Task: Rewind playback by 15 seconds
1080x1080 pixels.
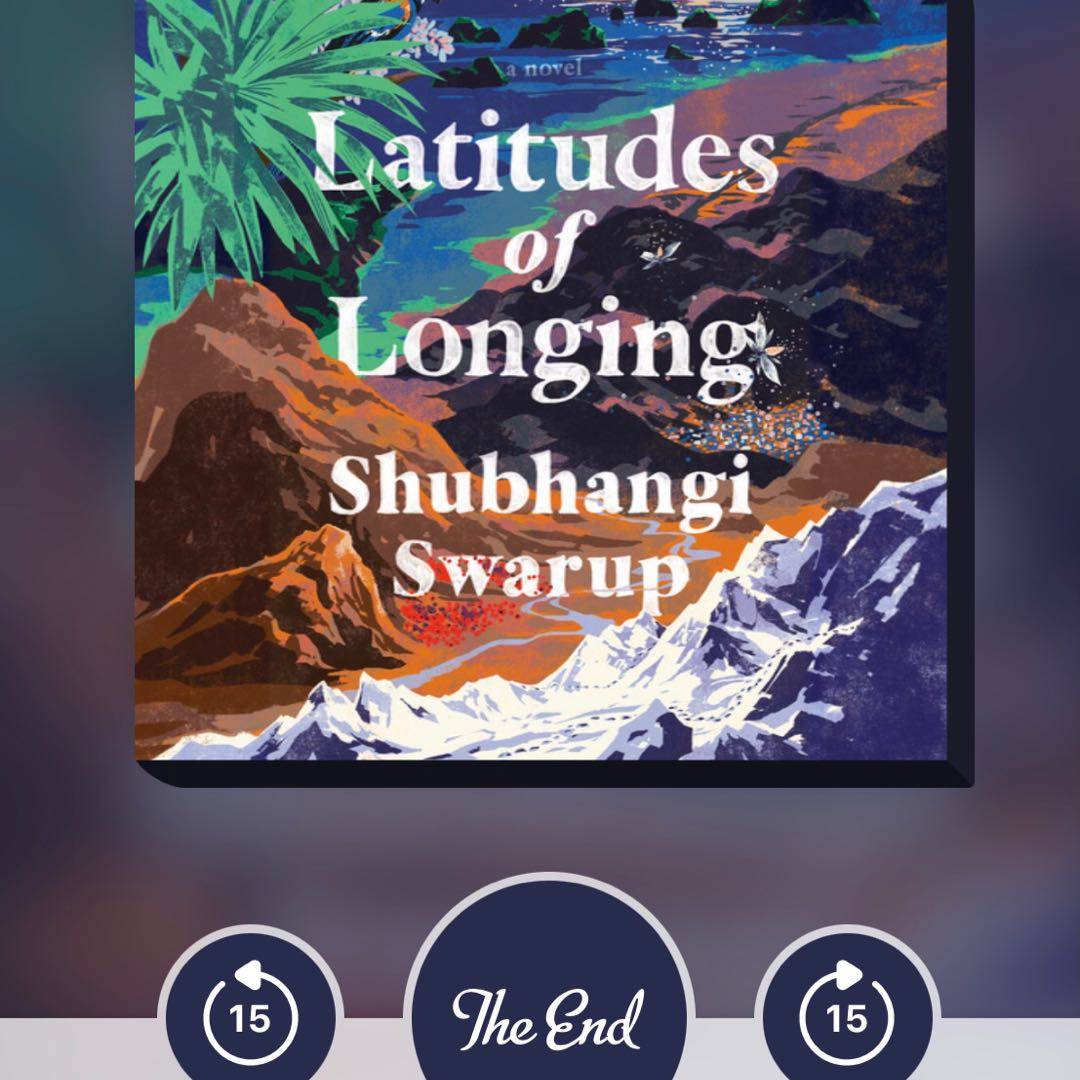Action: (250, 1015)
